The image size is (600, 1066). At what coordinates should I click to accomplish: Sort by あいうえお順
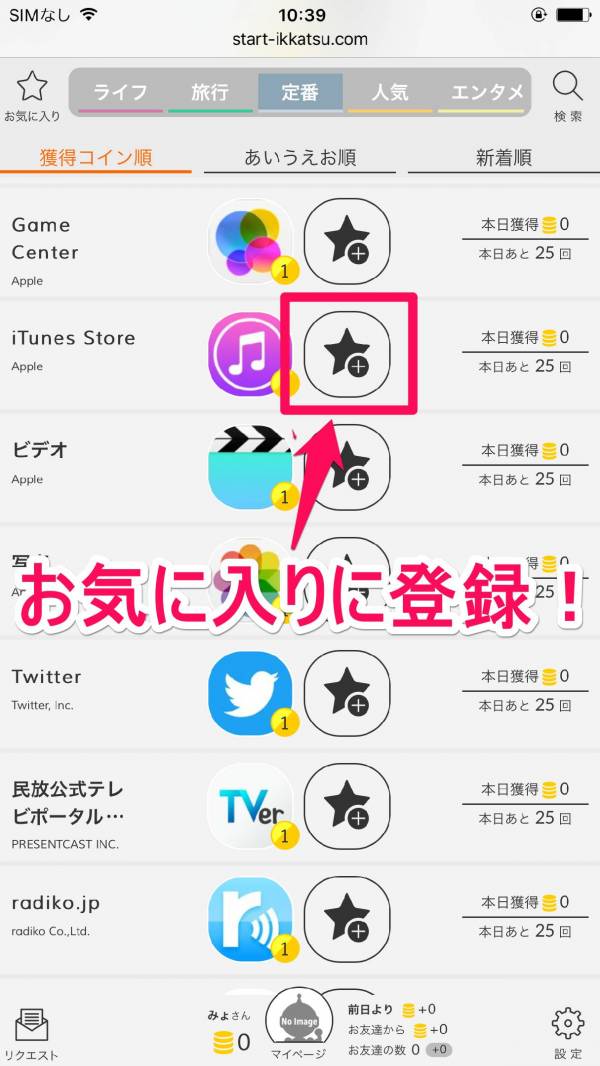tap(300, 157)
